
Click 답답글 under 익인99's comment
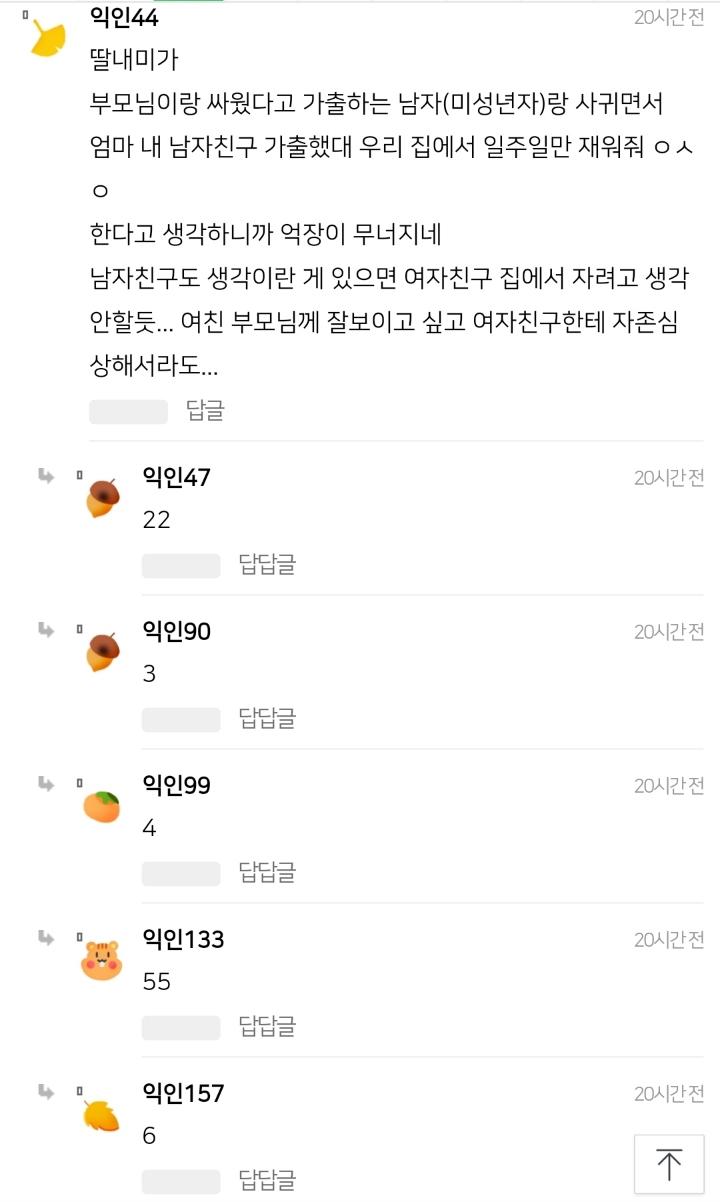(x=265, y=873)
